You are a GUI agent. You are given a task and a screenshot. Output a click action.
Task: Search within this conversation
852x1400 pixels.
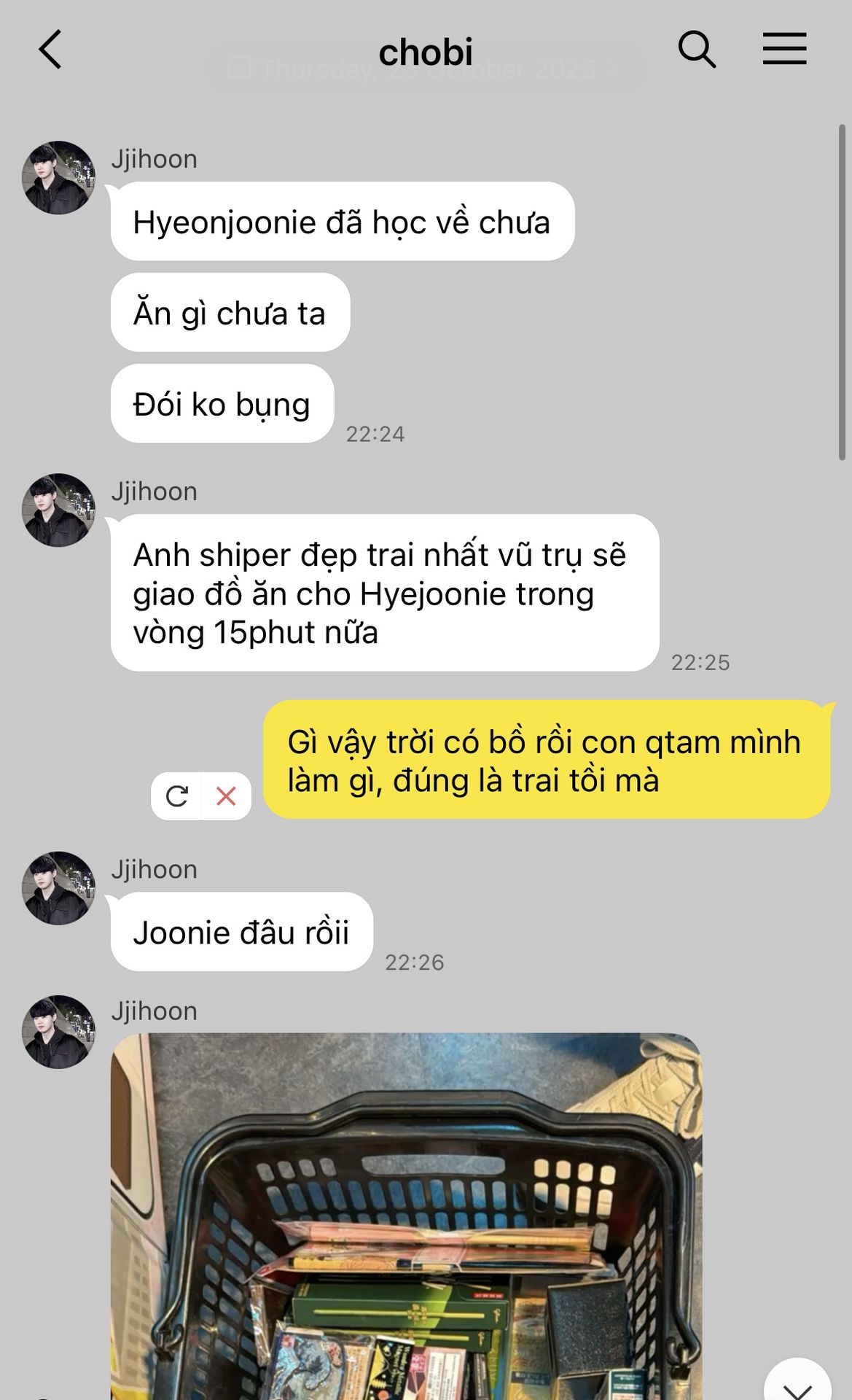click(696, 50)
